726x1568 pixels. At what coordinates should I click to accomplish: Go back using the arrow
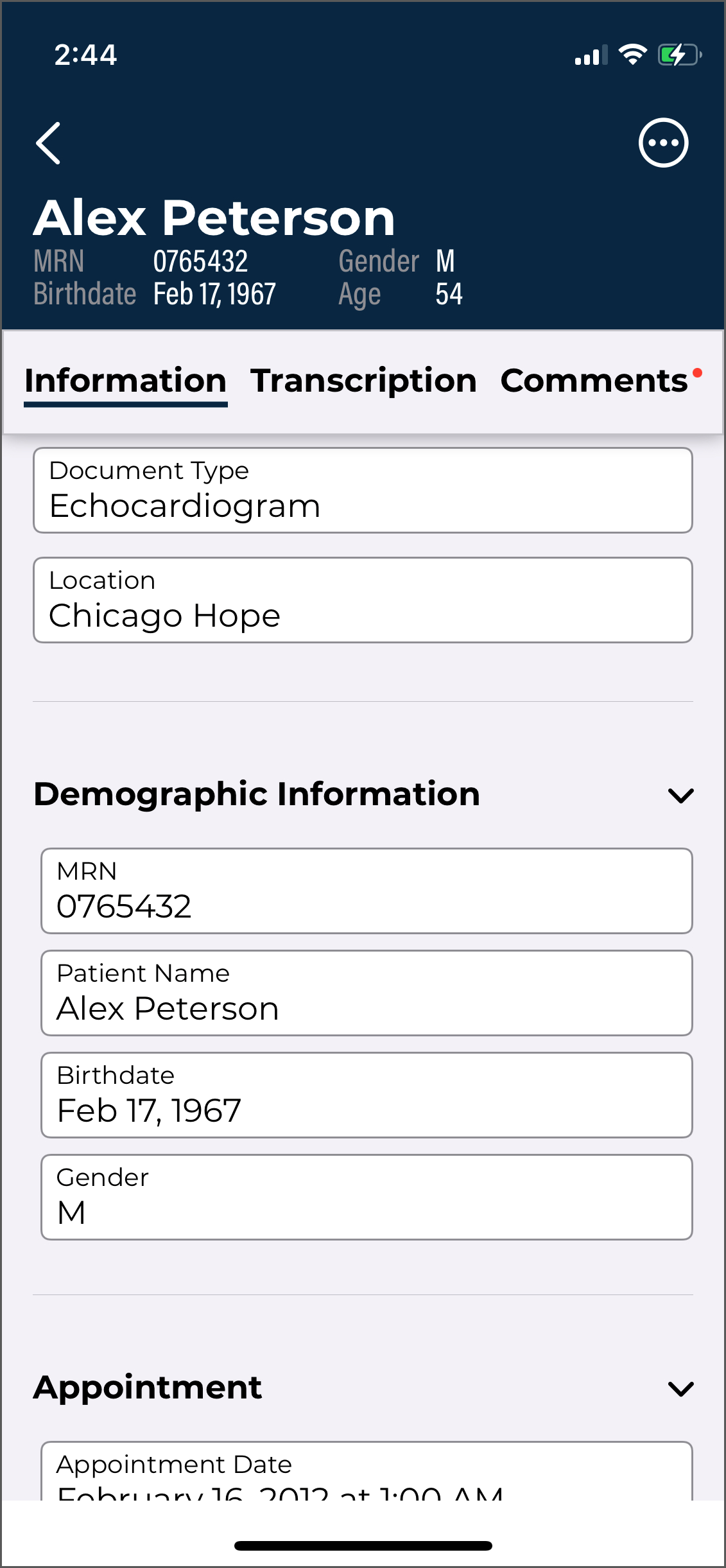pyautogui.click(x=49, y=143)
